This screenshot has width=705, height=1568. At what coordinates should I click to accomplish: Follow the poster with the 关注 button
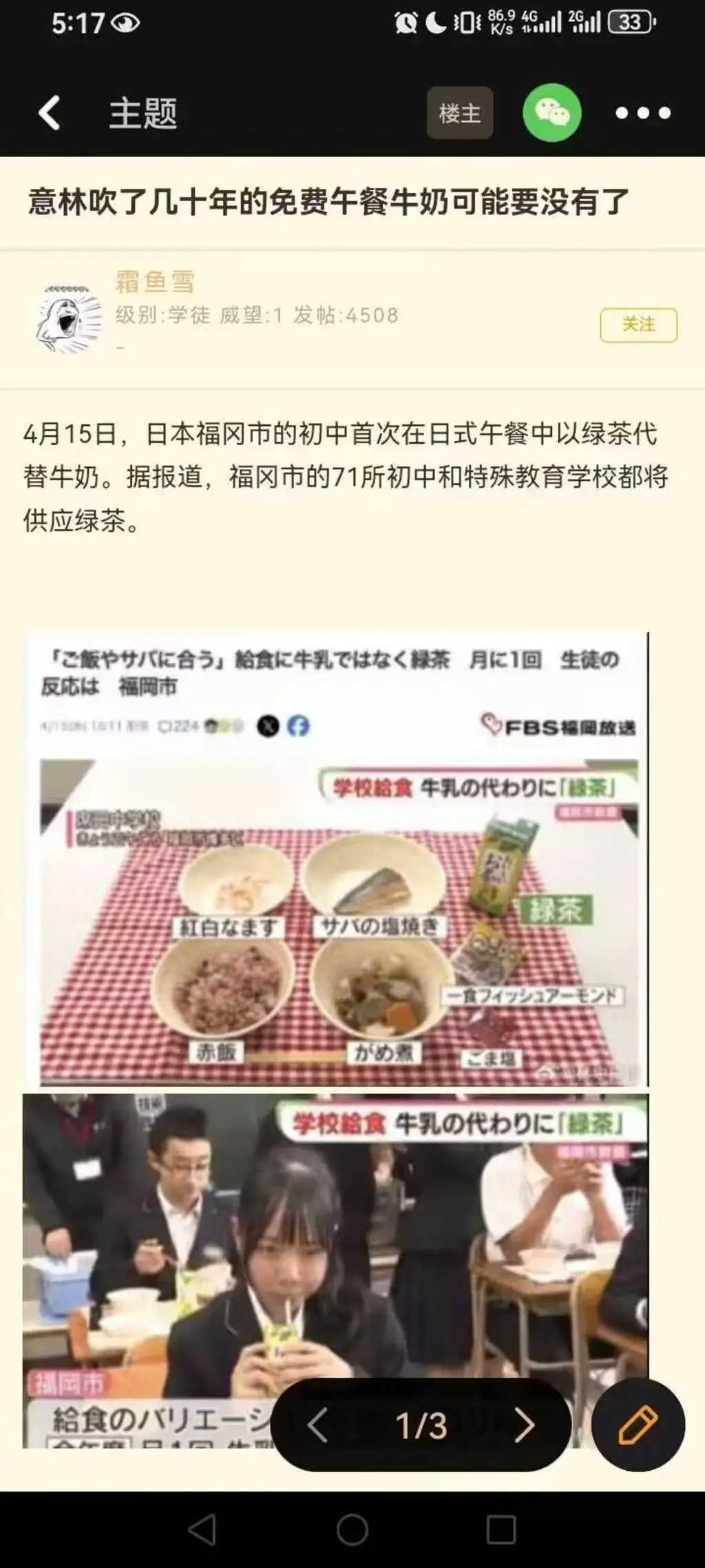click(638, 324)
